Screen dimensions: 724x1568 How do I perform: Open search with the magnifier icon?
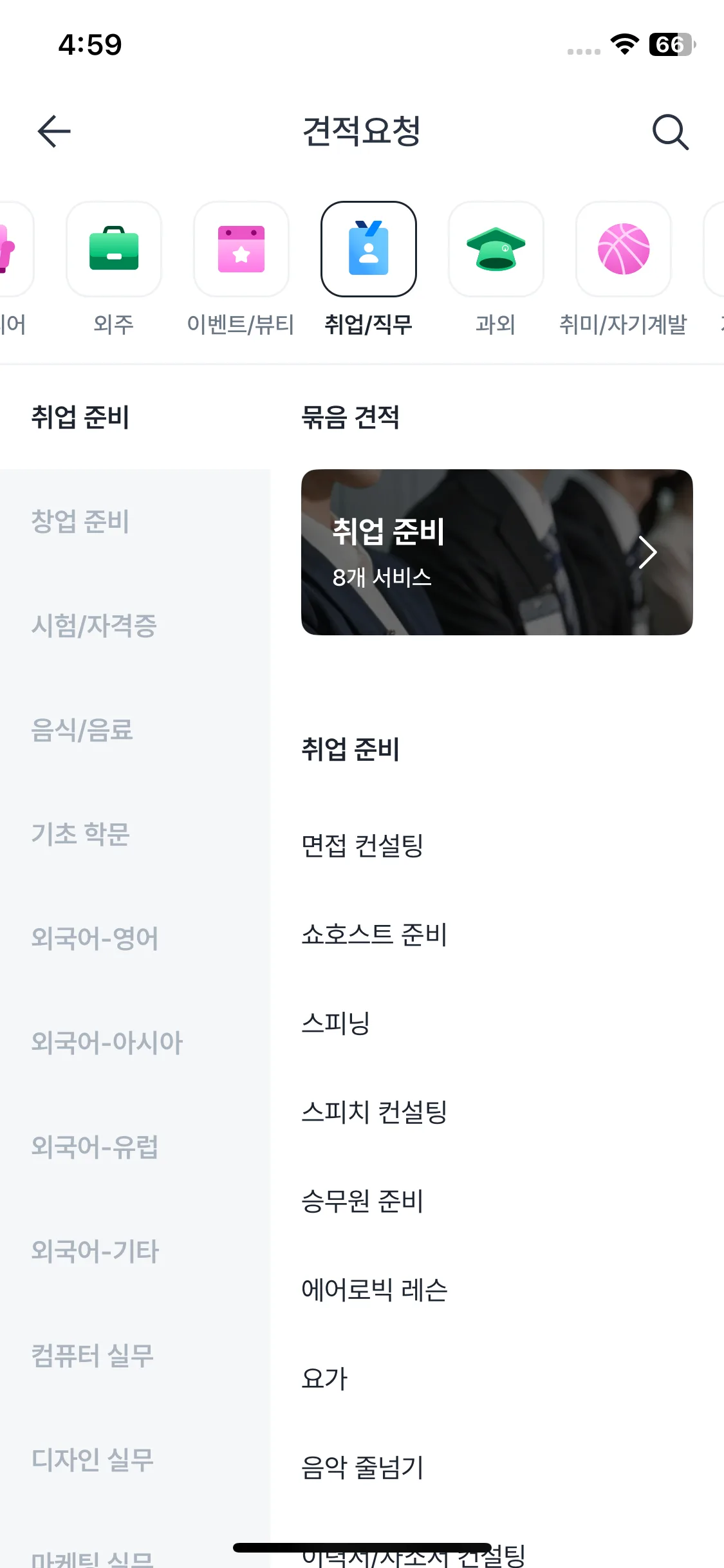pos(670,132)
